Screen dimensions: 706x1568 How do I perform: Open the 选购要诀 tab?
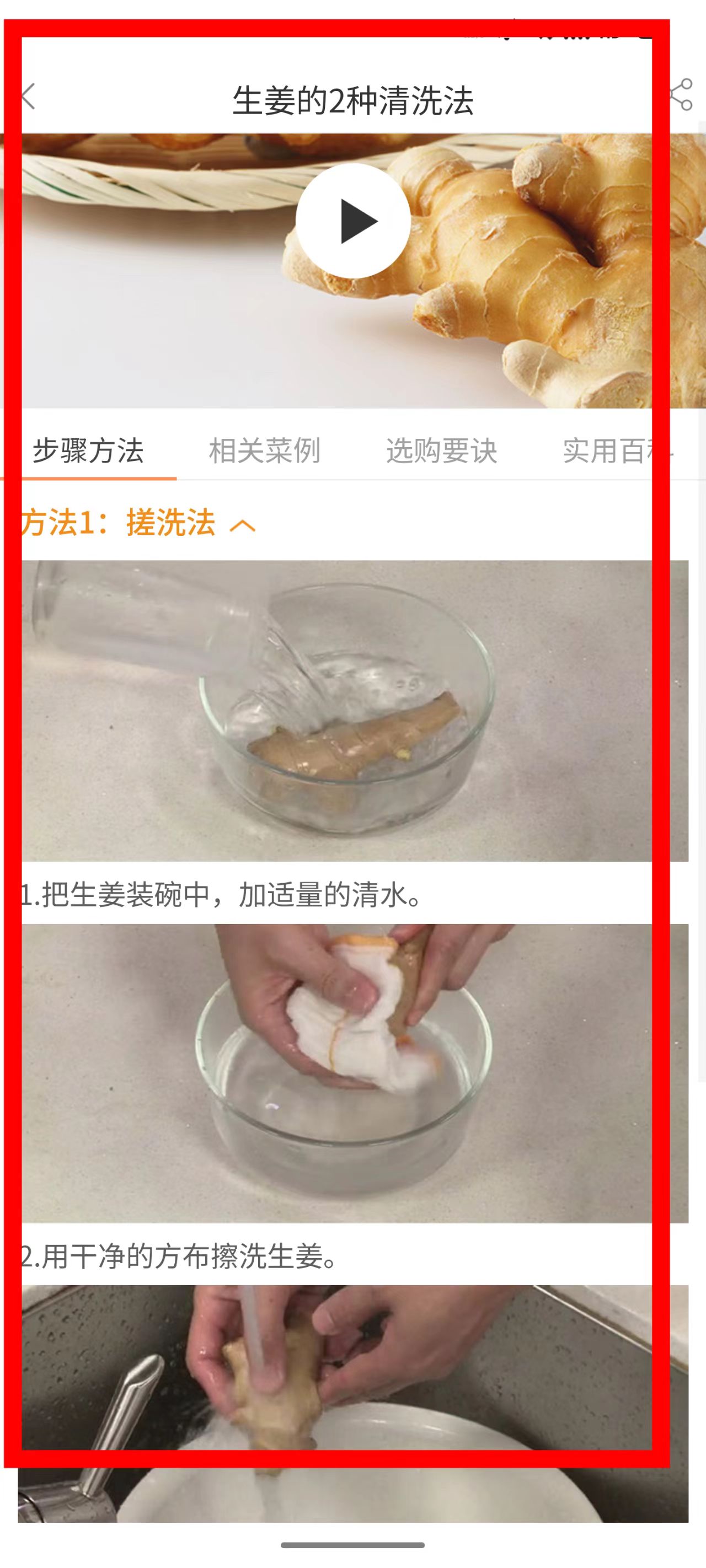point(442,451)
